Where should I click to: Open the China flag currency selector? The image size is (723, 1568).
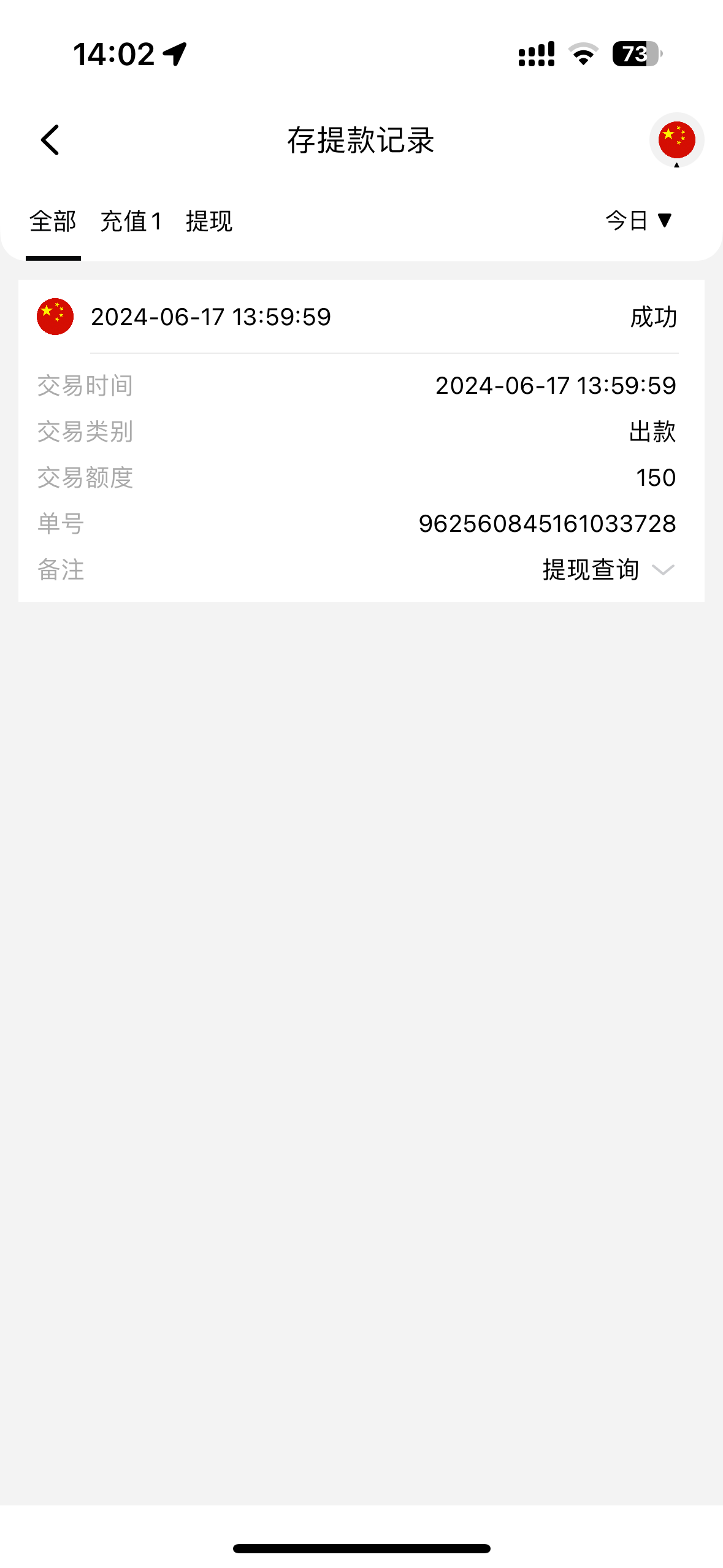(x=676, y=140)
